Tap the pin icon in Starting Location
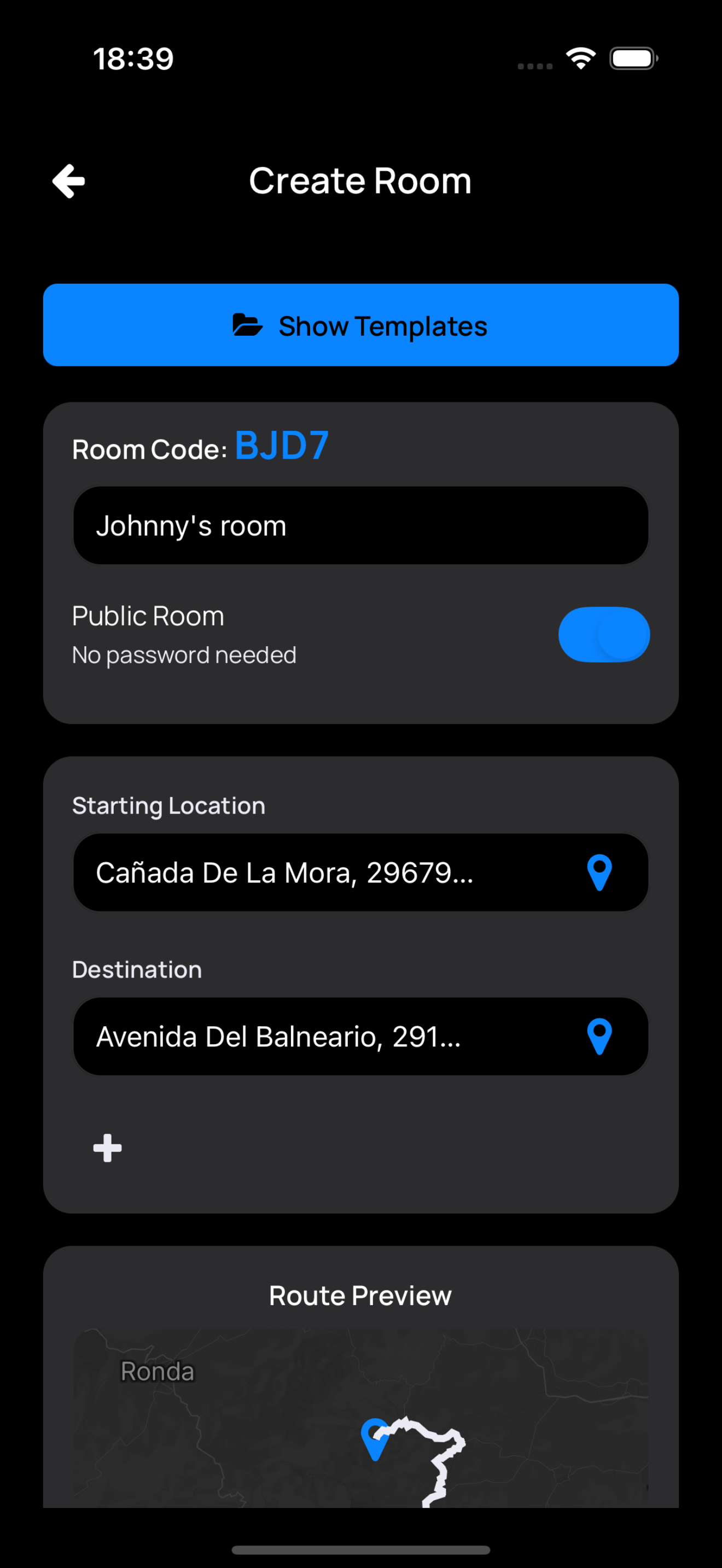The image size is (722, 1568). [599, 872]
